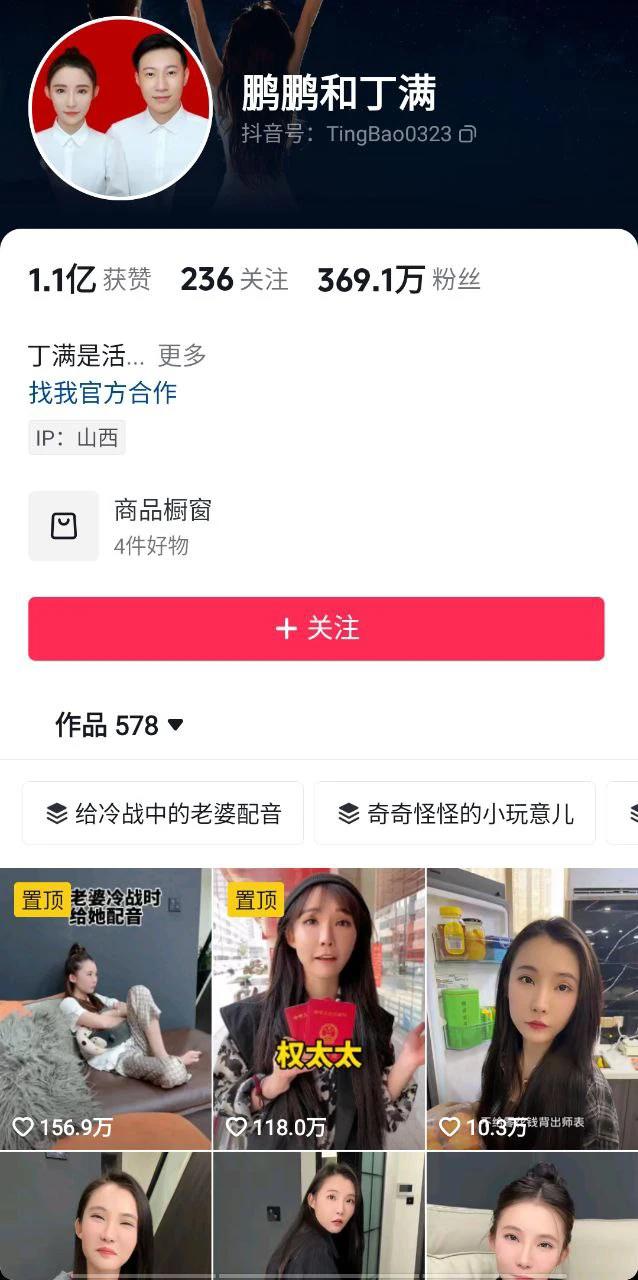Select the 奇奇怪怪的小玩意儿 collection chip

pos(455,813)
